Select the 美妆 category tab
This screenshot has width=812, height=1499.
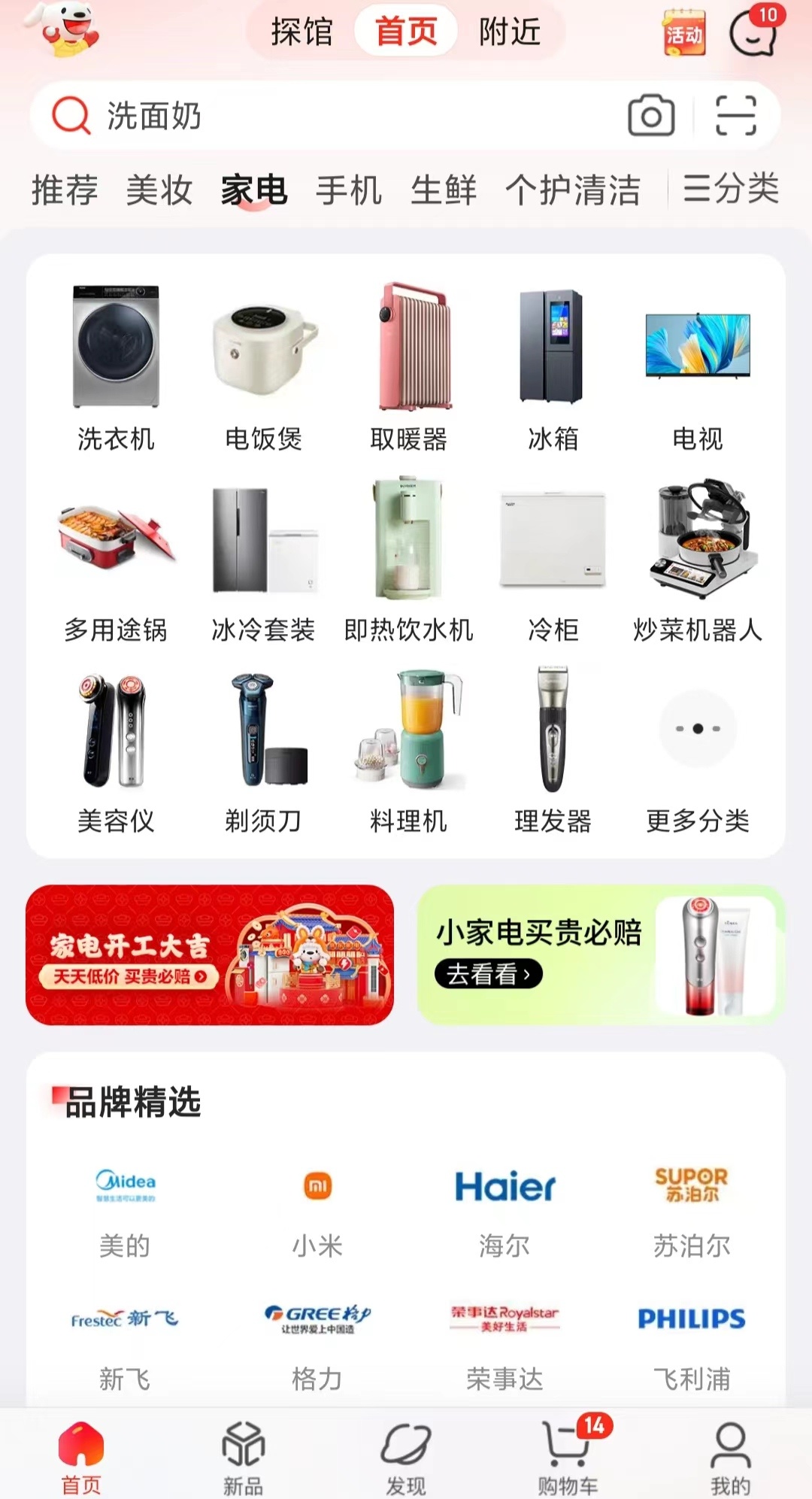click(159, 190)
